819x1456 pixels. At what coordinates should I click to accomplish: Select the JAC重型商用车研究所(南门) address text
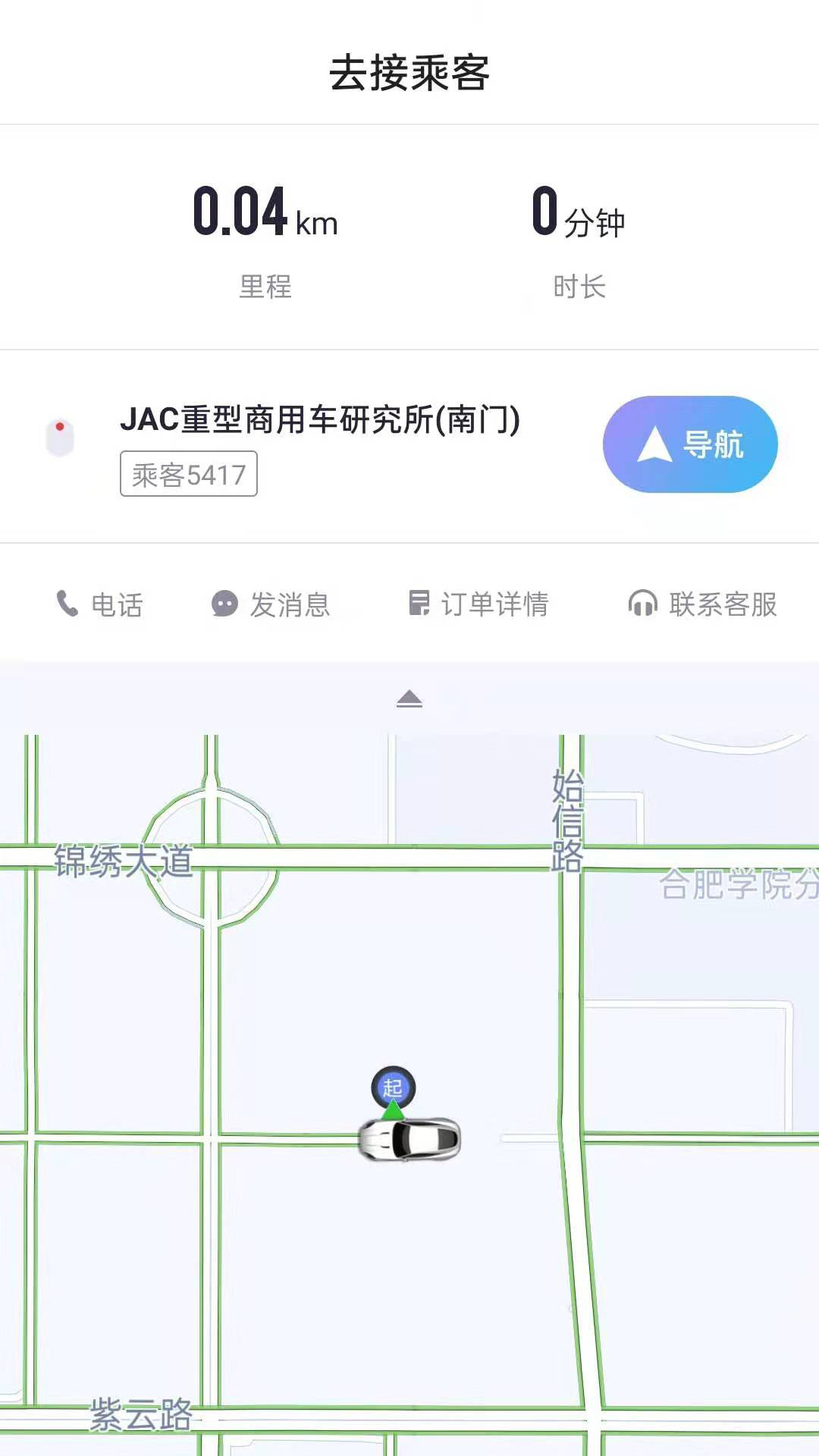[x=318, y=421]
